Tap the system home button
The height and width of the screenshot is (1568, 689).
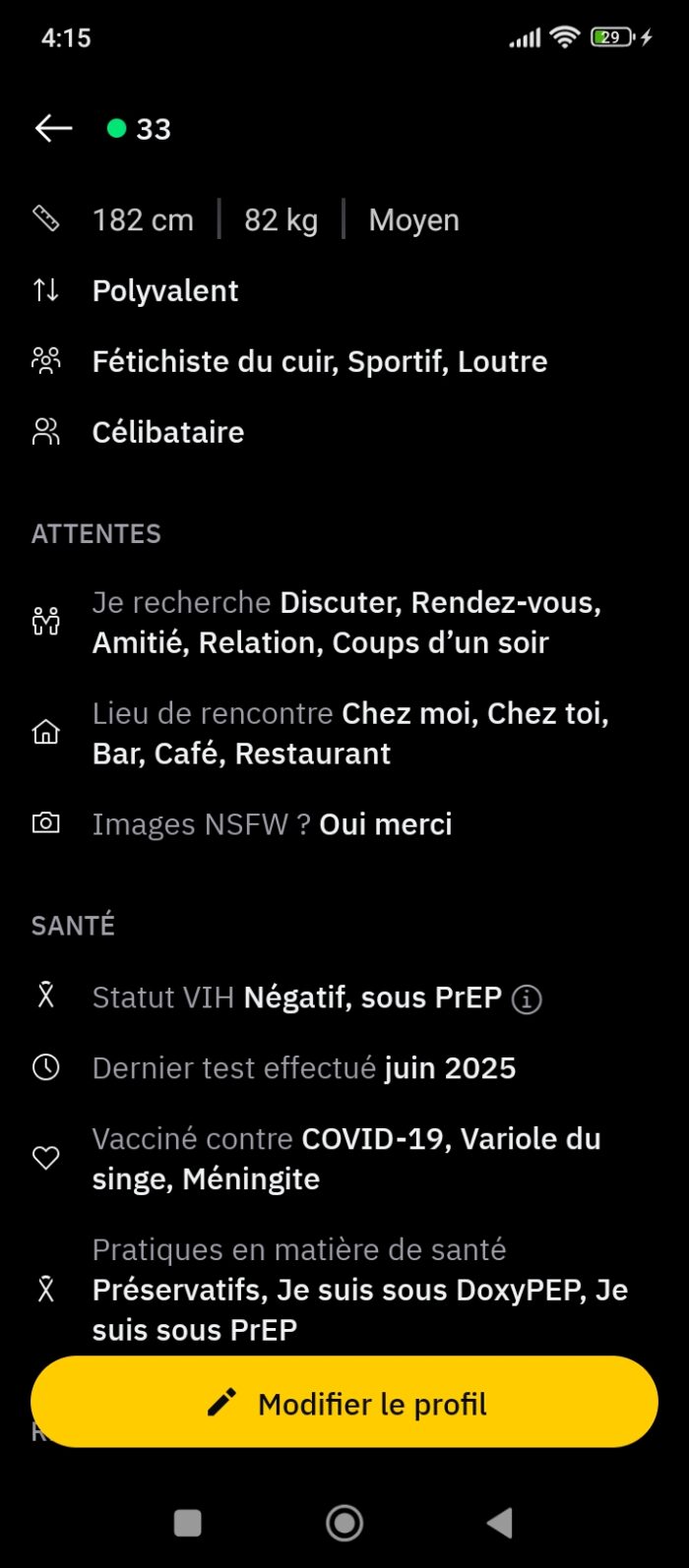[x=344, y=1523]
